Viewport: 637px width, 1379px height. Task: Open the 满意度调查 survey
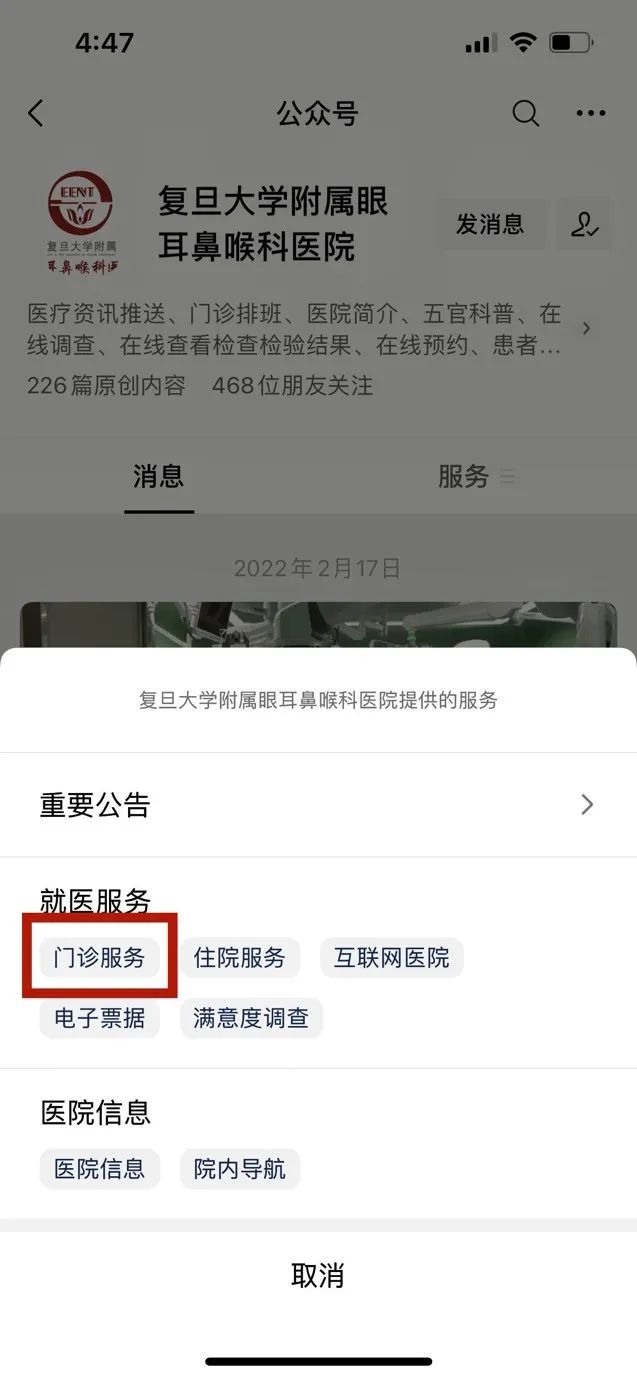251,1018
